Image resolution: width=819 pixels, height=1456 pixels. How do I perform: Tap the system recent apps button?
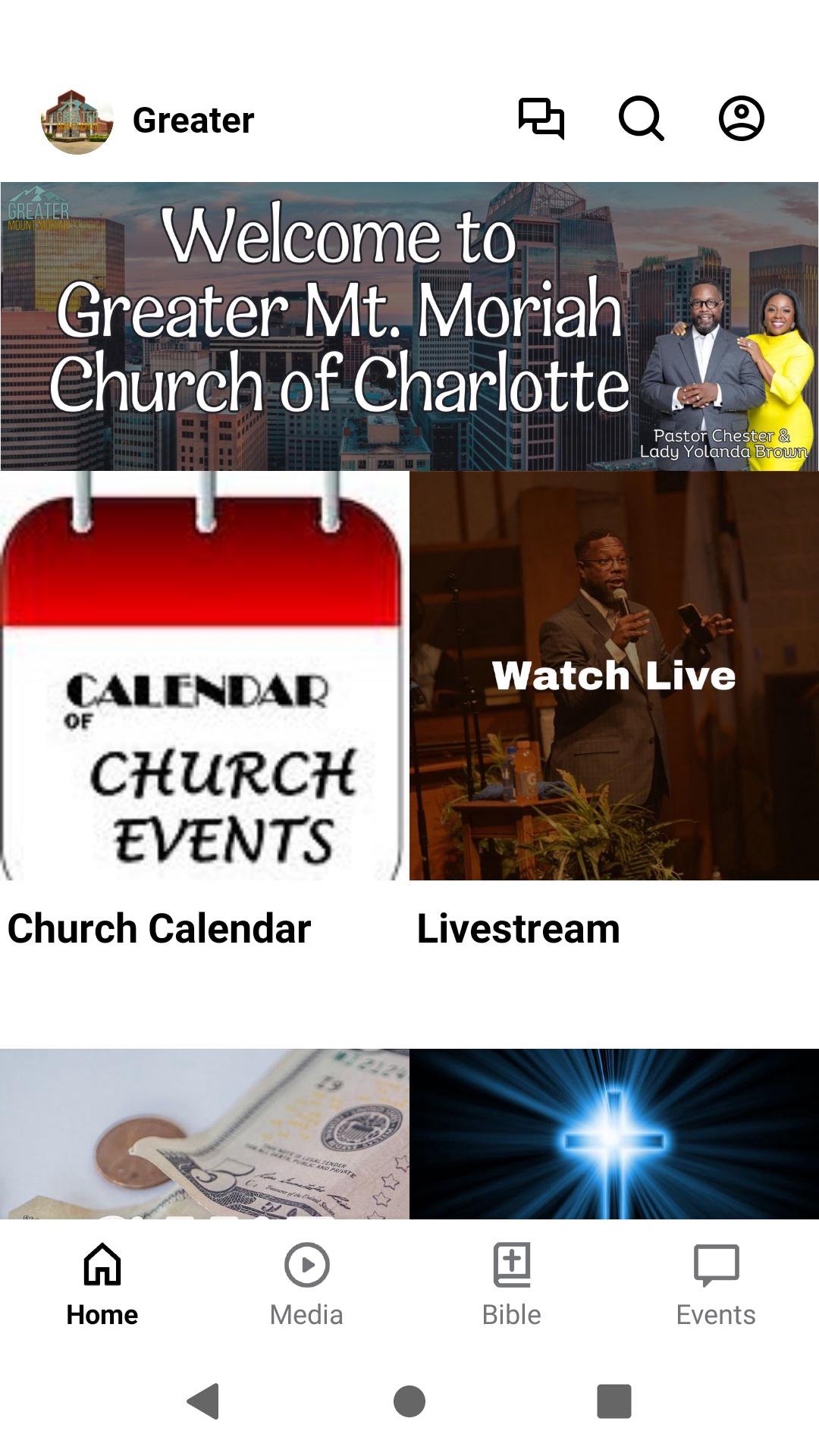614,1401
